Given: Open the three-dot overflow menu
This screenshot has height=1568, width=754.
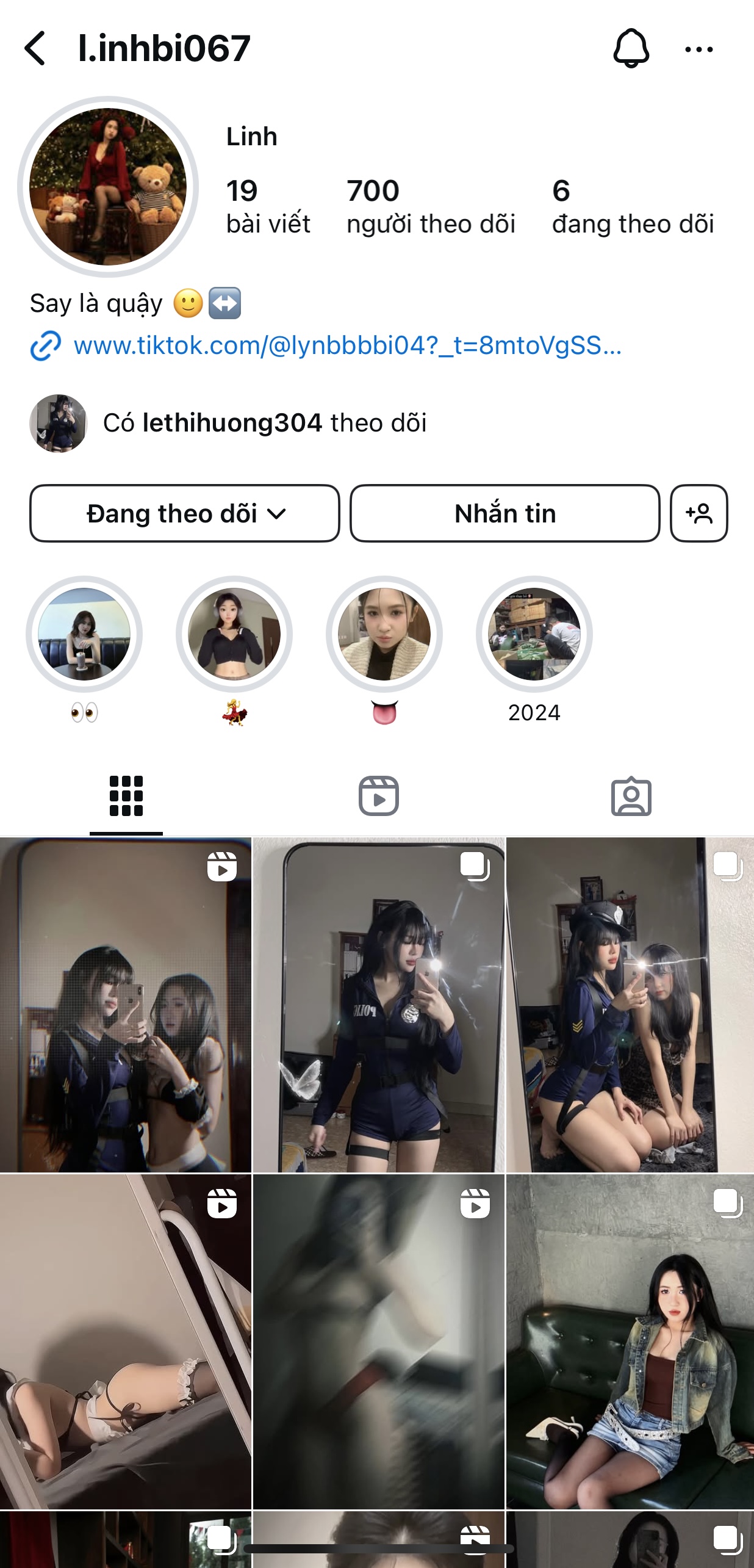Looking at the screenshot, I should (x=698, y=49).
